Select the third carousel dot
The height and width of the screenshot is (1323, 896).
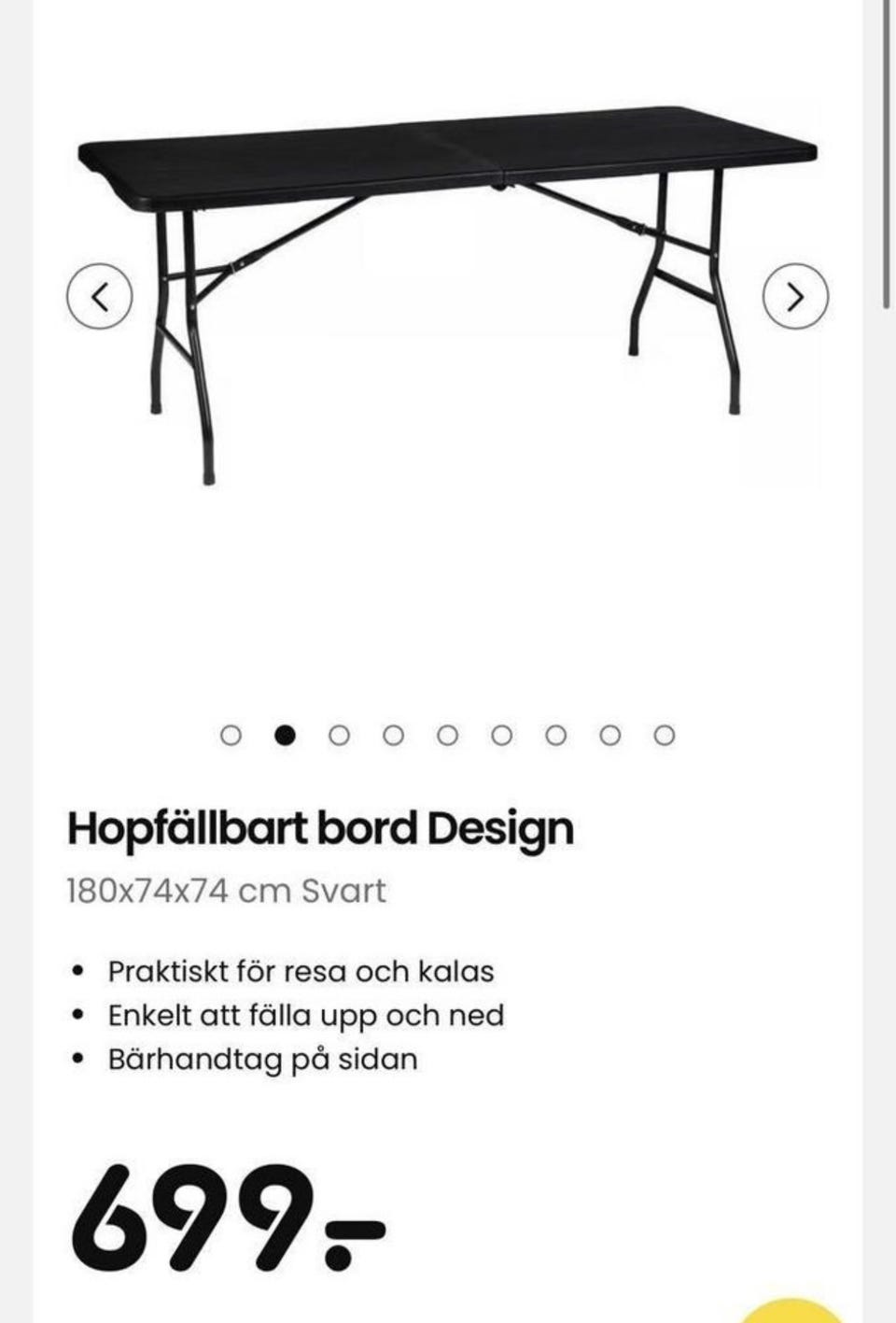point(341,735)
